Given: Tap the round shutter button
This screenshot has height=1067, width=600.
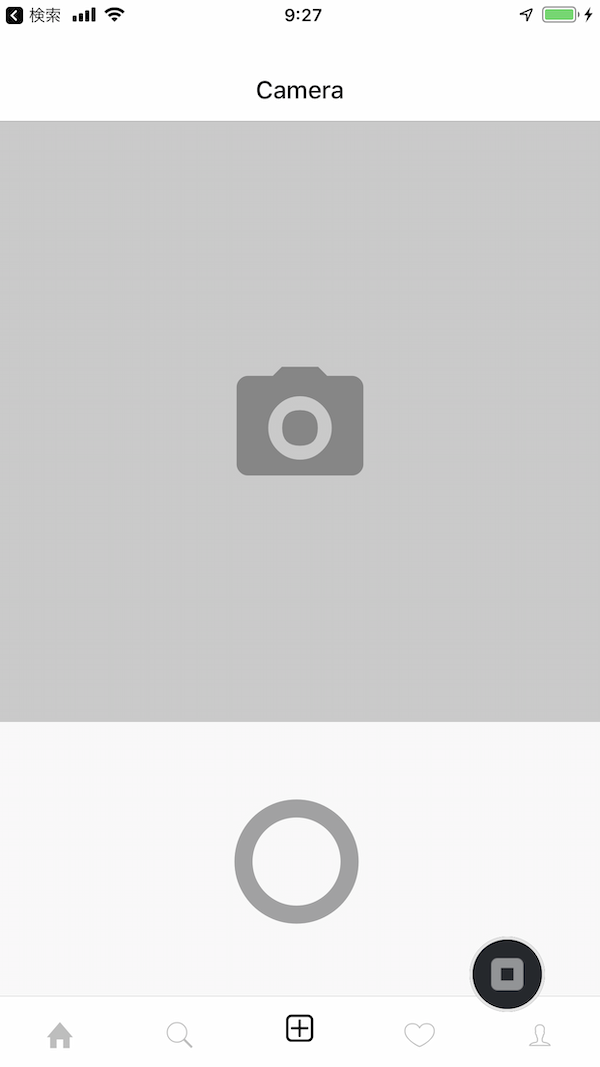Looking at the screenshot, I should tap(297, 861).
